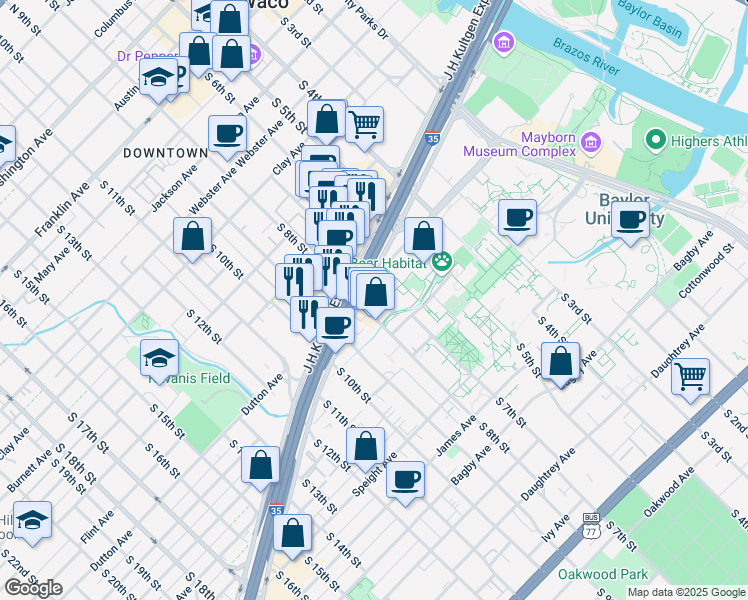748x600 pixels.
Task: Open the coffee cup marker in Downtown
Action: click(228, 133)
